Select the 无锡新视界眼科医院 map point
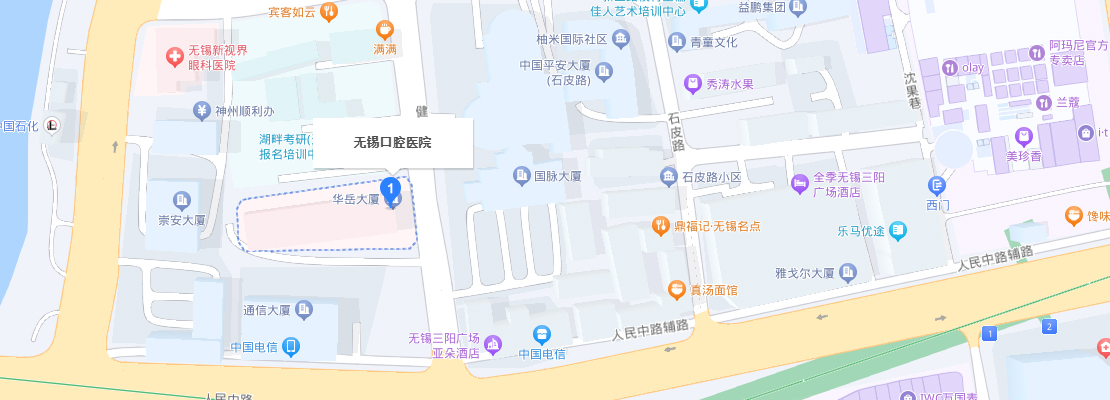 tap(174, 57)
